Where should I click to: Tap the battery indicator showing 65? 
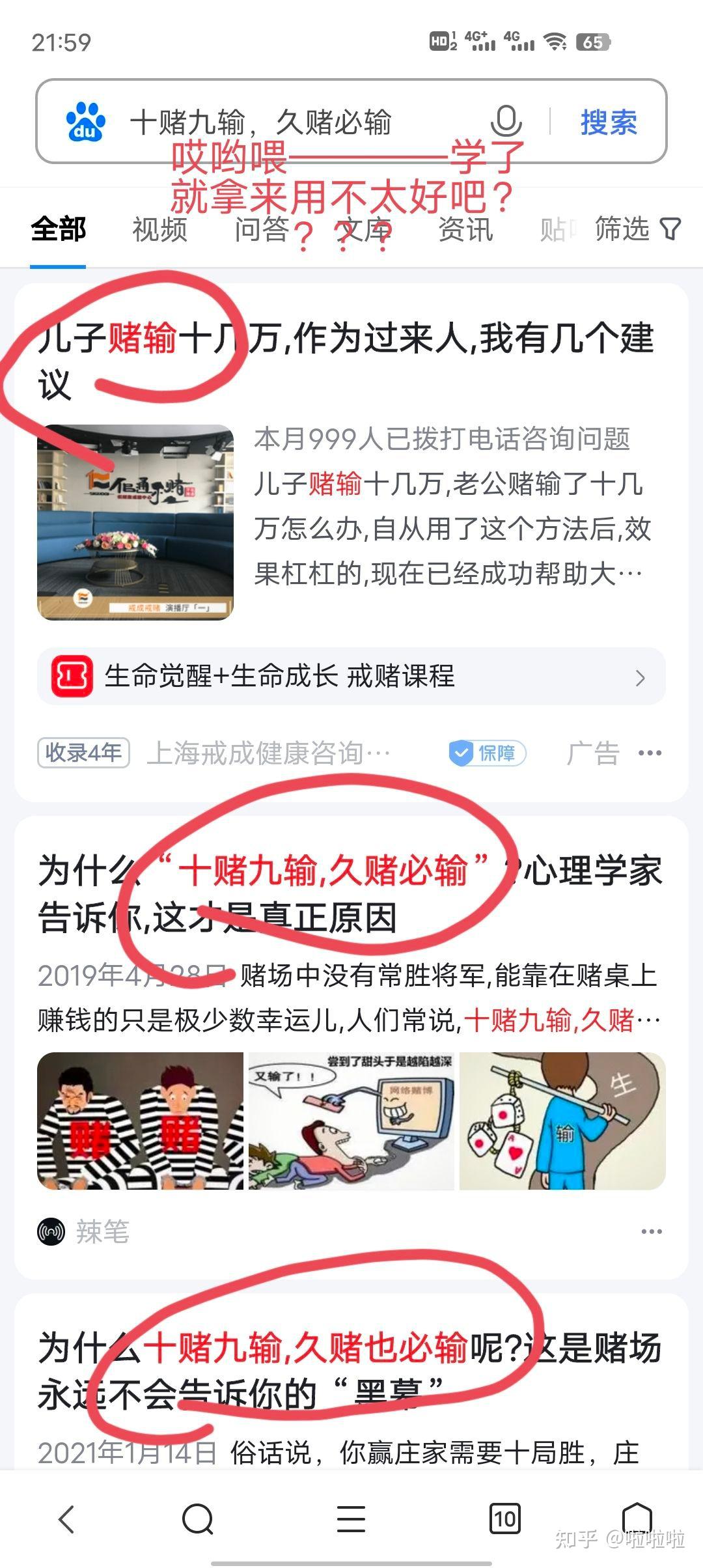point(591,42)
